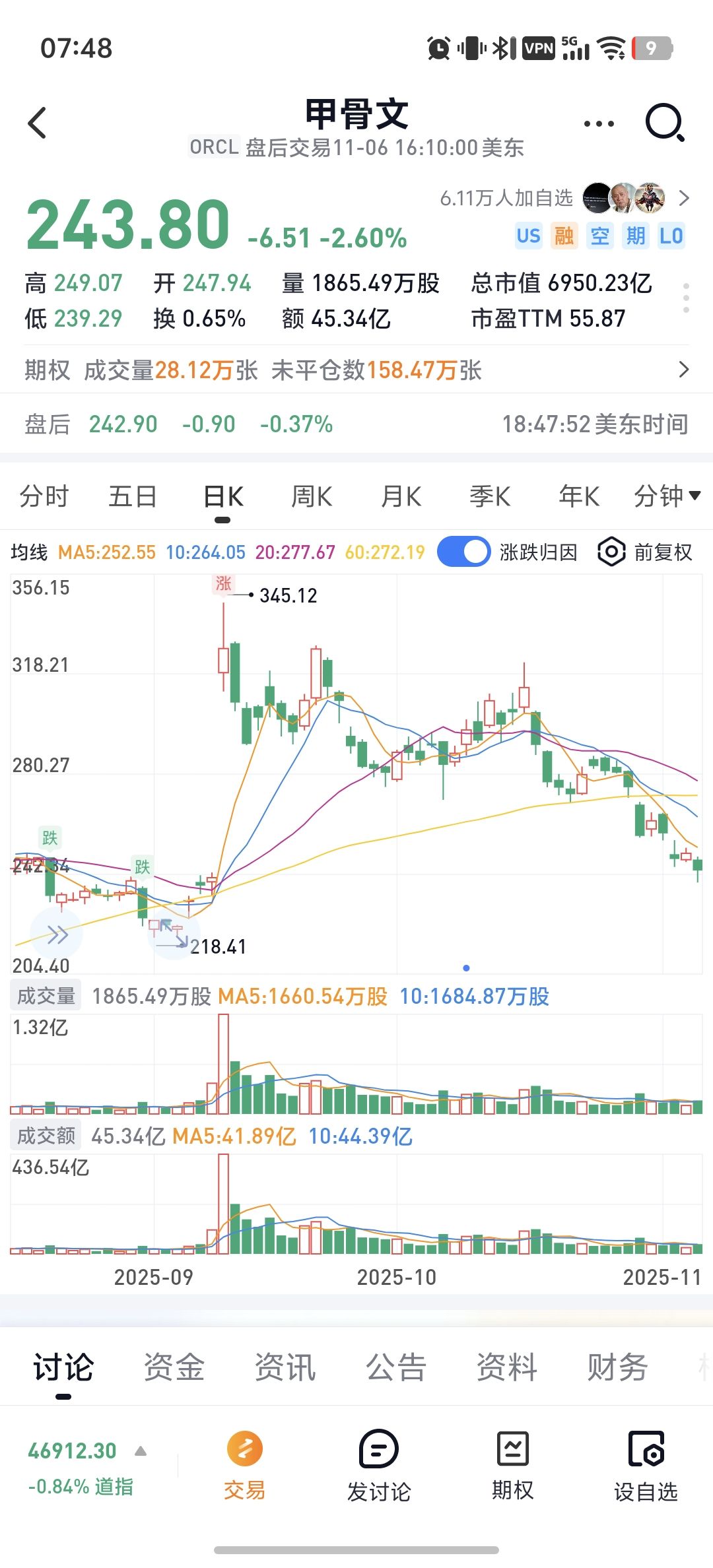Expand the 分钟 interval dropdown
Viewport: 713px width, 1568px height.
click(667, 496)
